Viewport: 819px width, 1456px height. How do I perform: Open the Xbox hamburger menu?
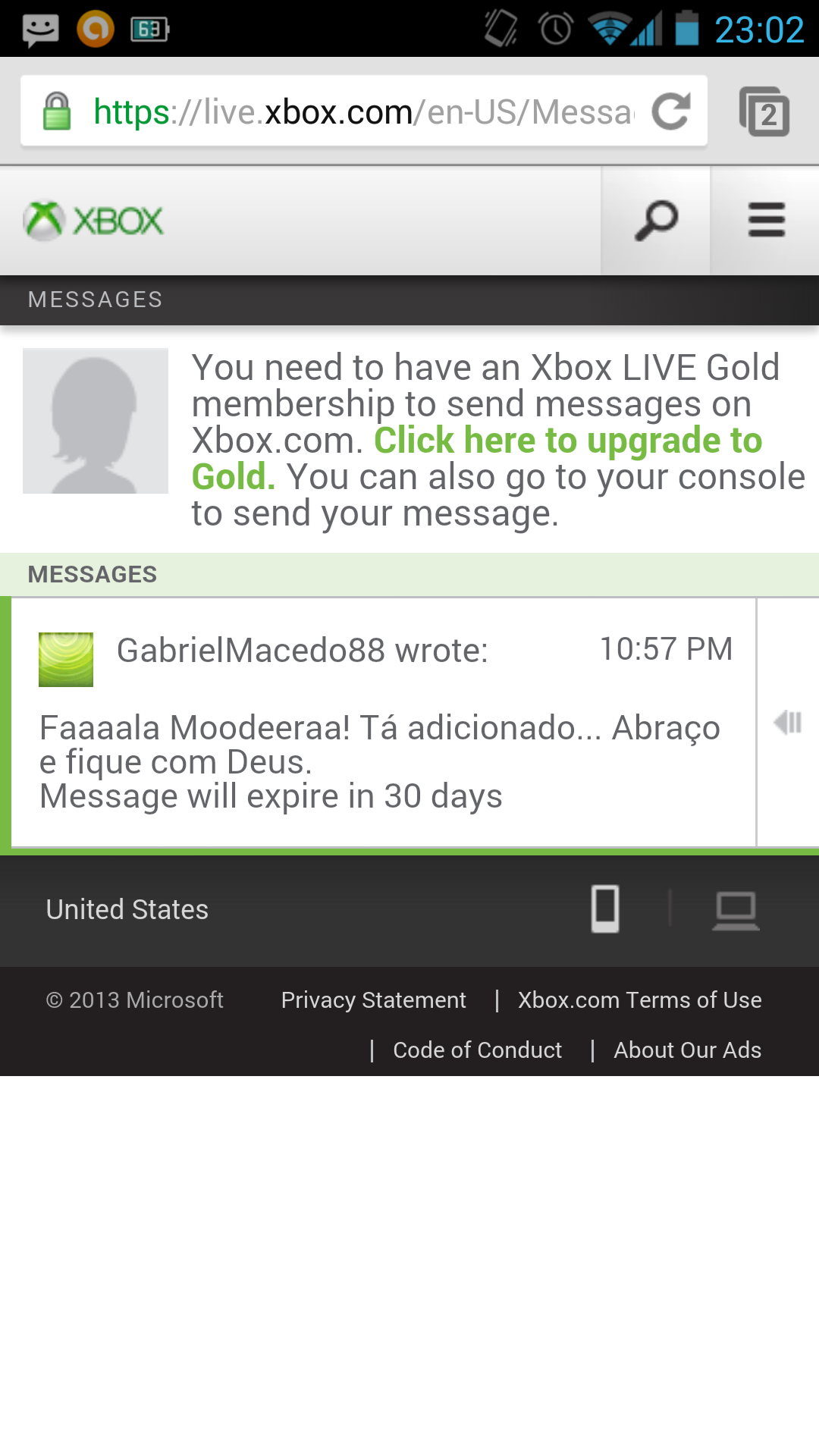coord(766,221)
